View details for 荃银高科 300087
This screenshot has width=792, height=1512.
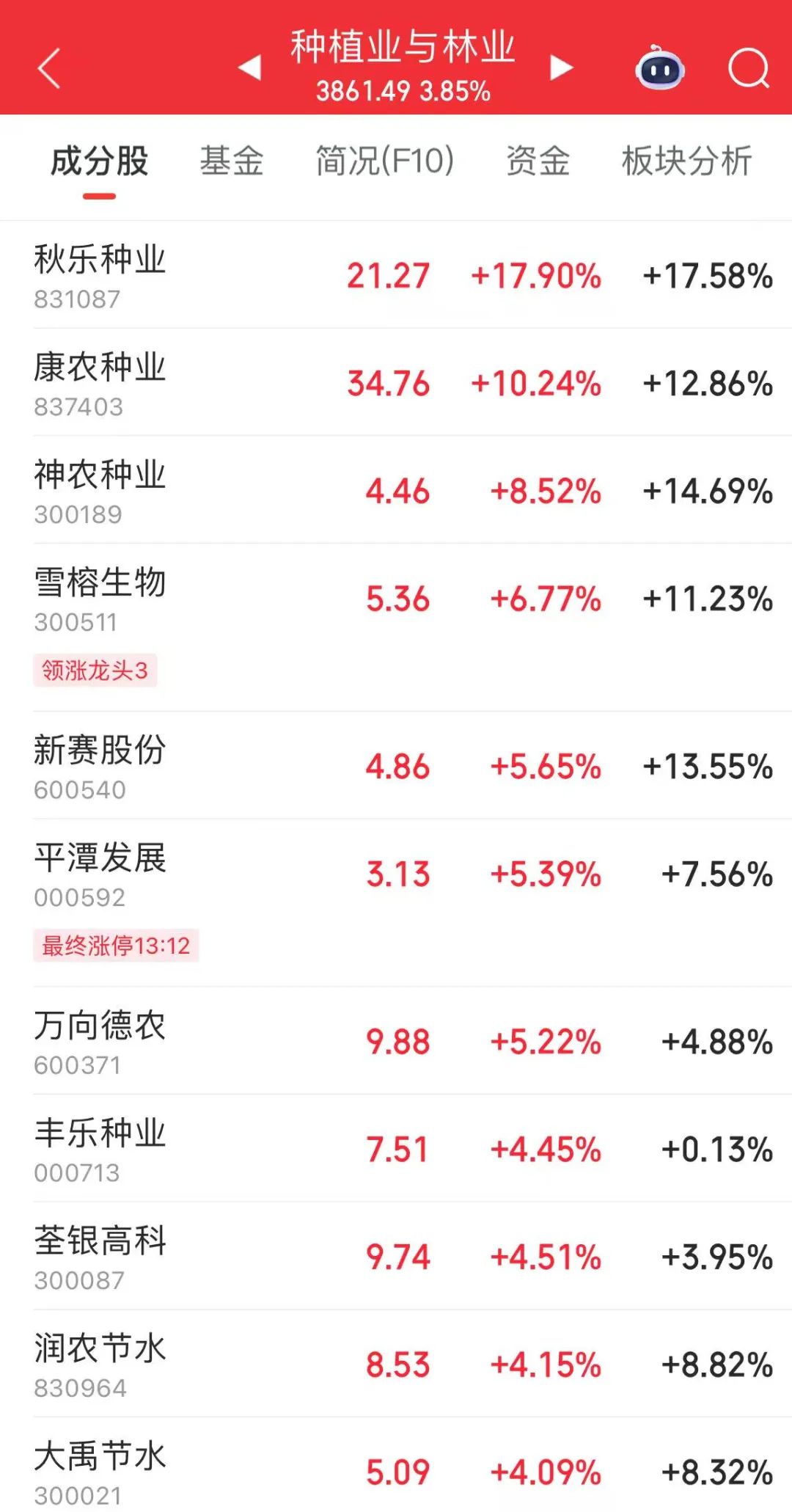[100, 1257]
